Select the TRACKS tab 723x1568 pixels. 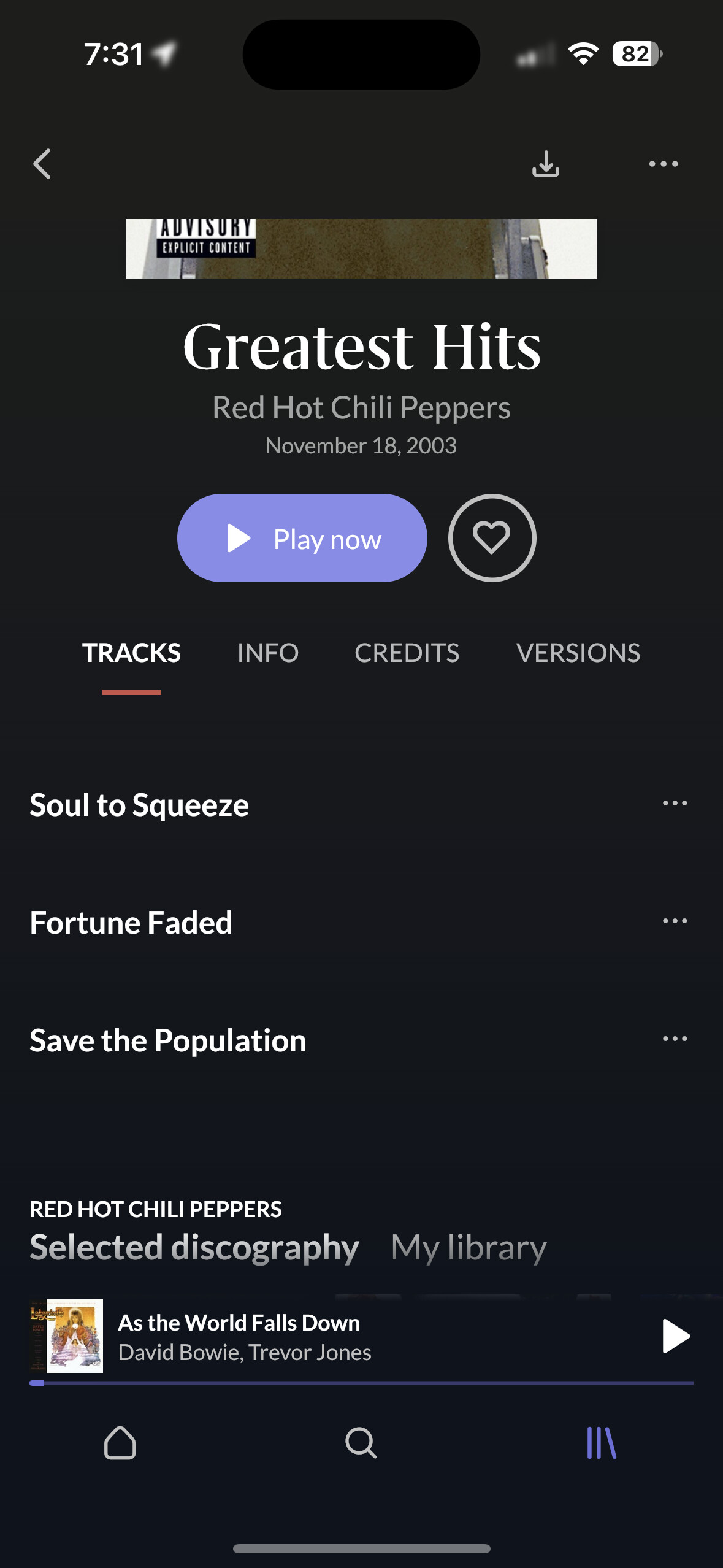tap(131, 653)
